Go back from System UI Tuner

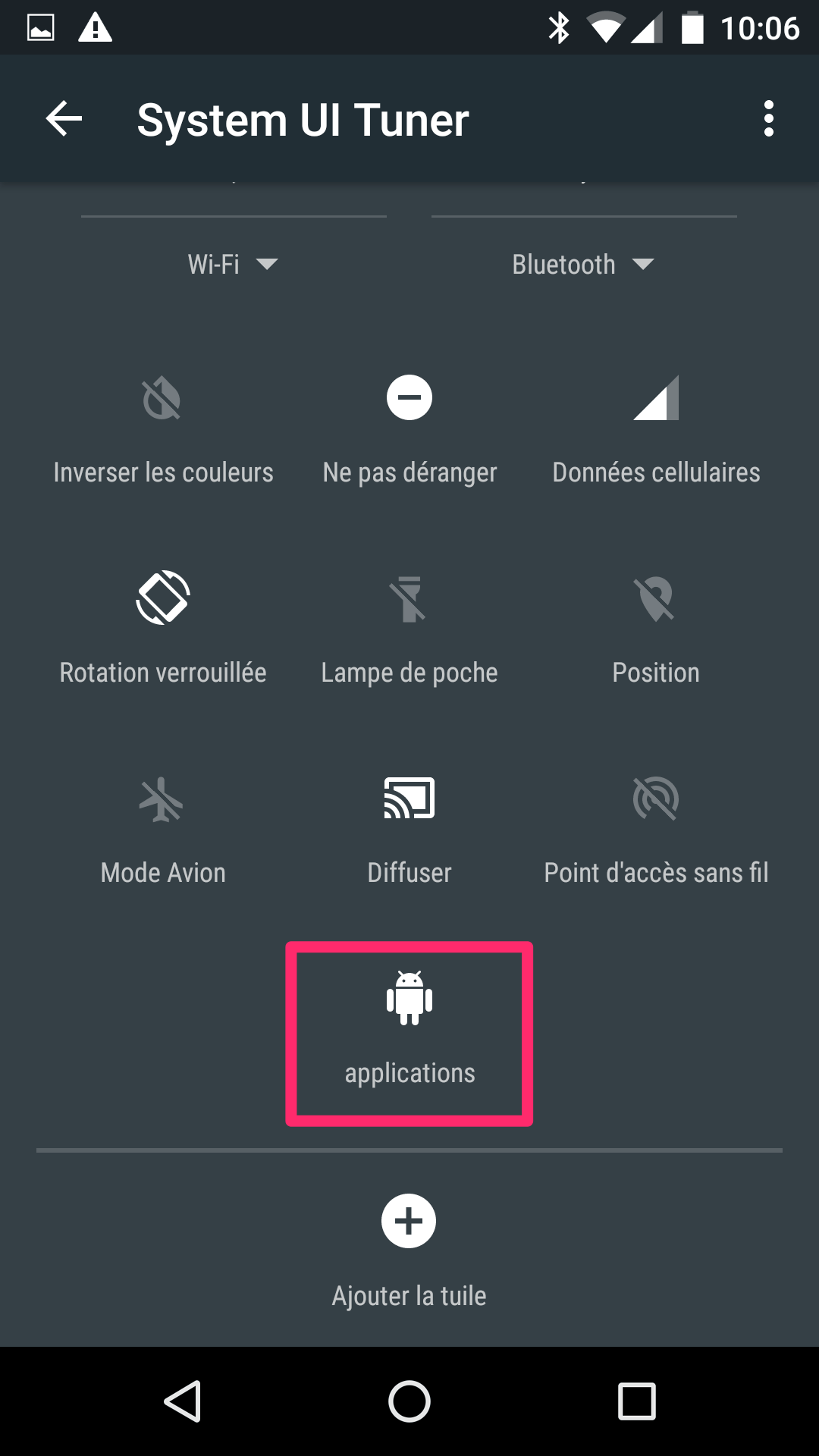pos(64,119)
